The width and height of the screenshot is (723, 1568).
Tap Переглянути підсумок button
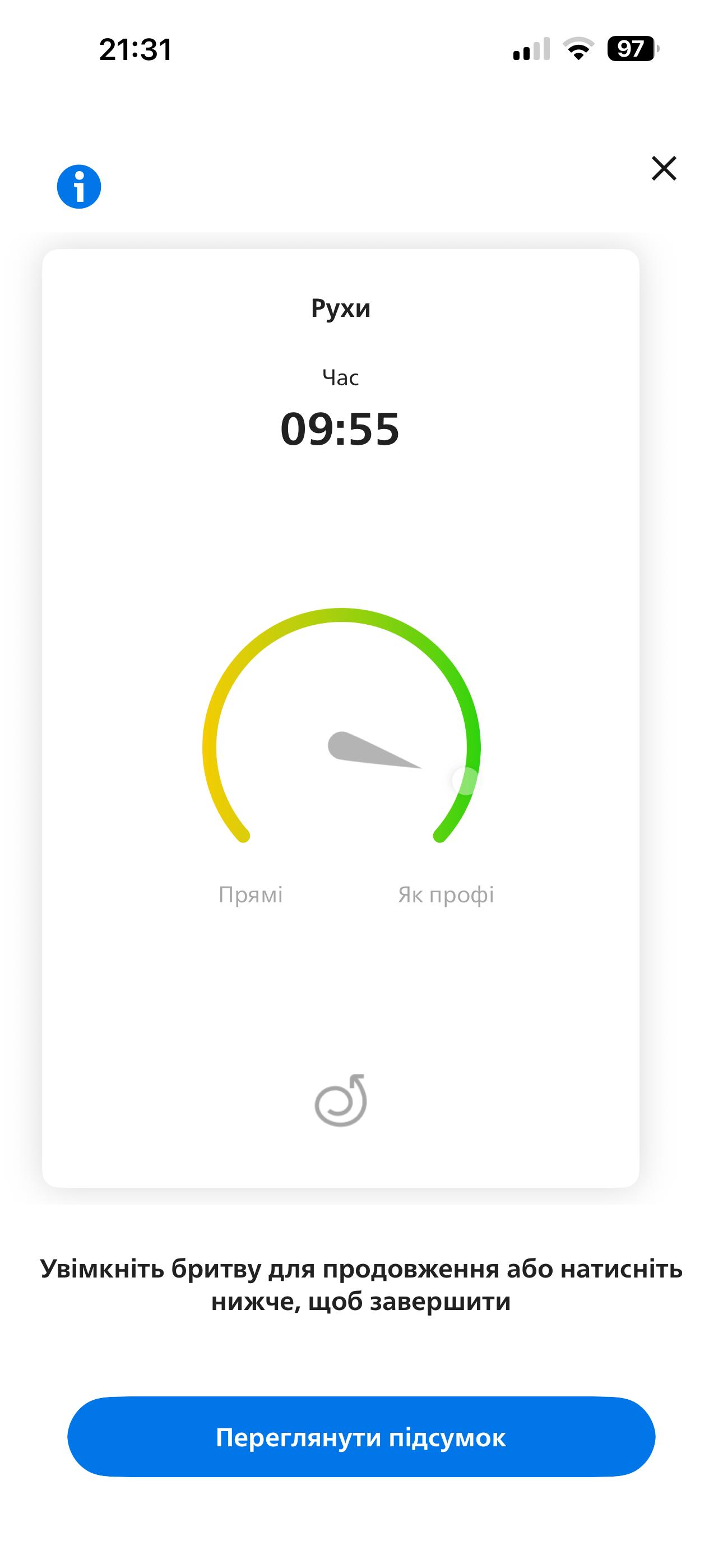tap(361, 1437)
